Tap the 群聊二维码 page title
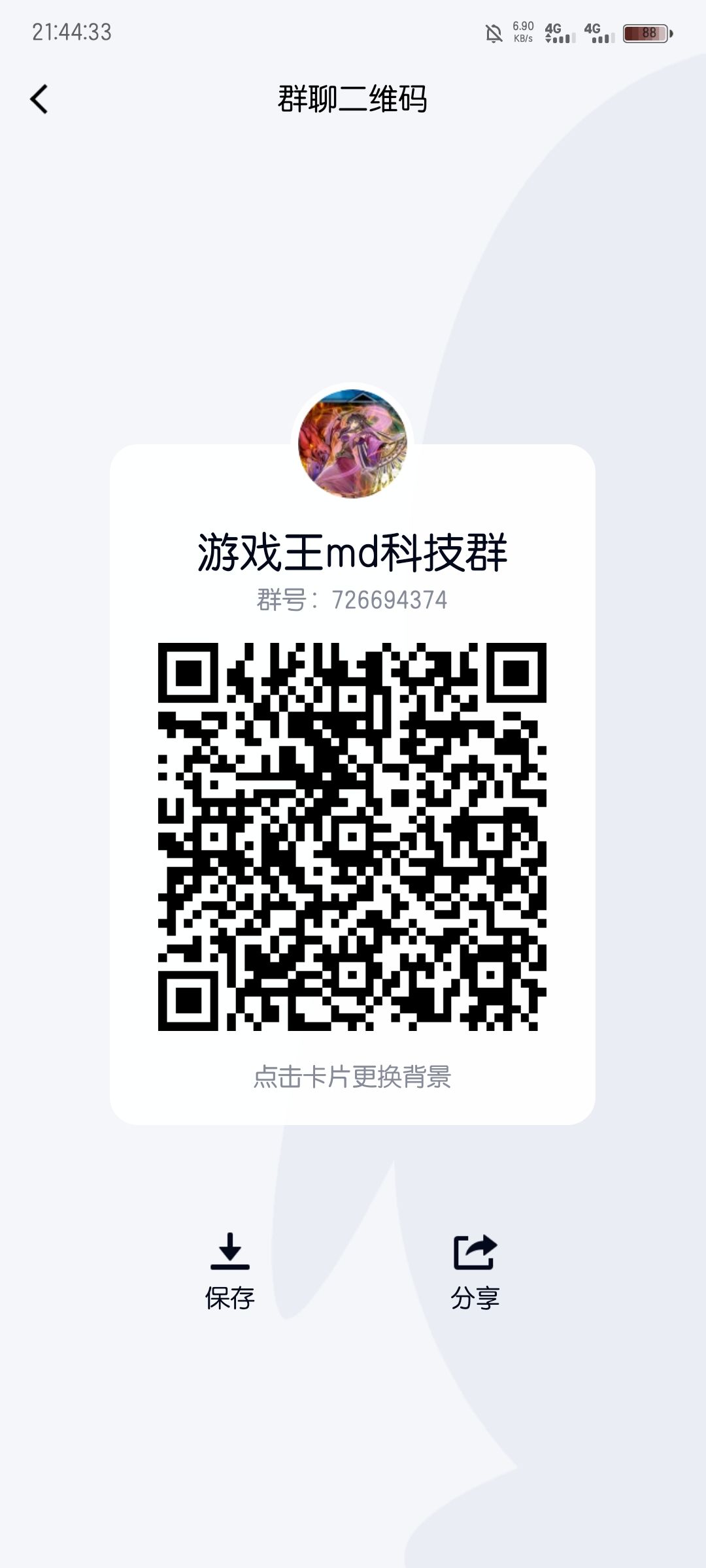Viewport: 706px width, 1568px height. pos(353,99)
